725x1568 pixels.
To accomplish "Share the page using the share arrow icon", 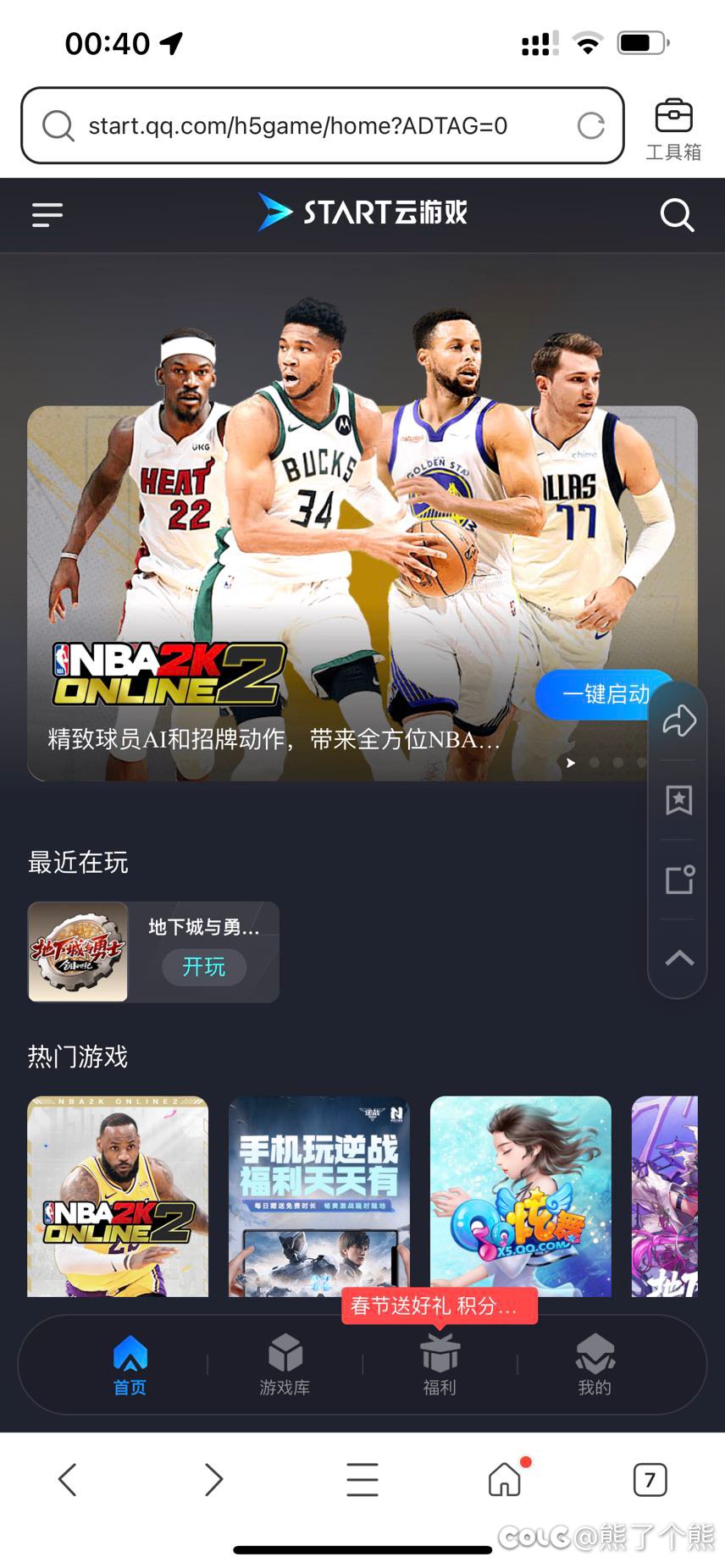I will (678, 721).
